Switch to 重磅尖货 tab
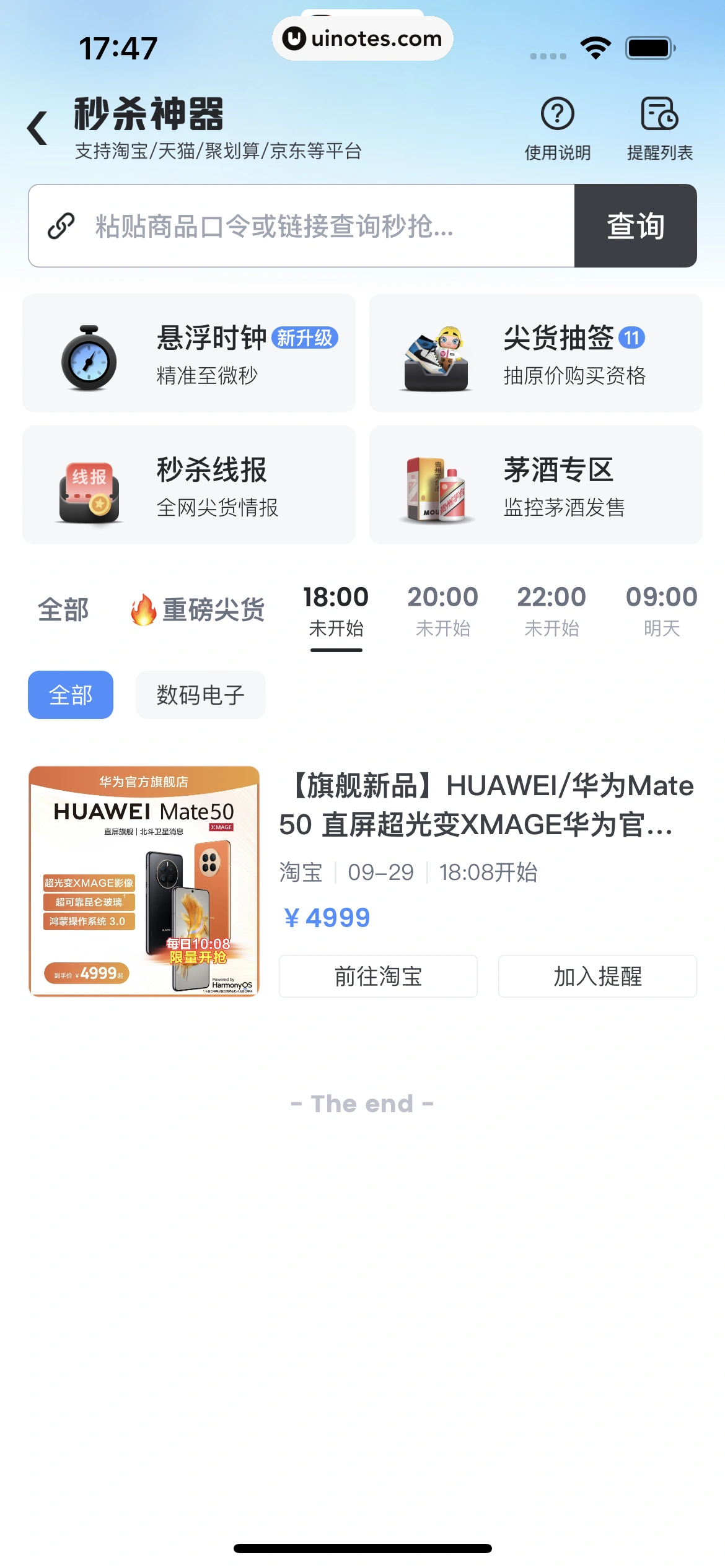The width and height of the screenshot is (725, 1568). pos(198,610)
